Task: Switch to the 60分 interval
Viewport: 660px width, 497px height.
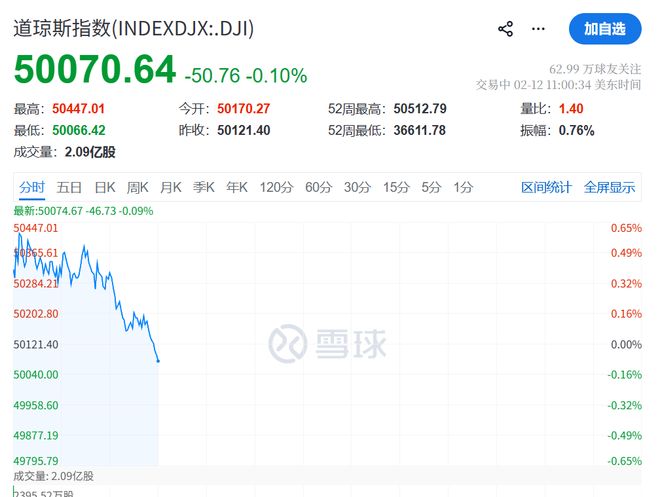Action: pyautogui.click(x=318, y=187)
